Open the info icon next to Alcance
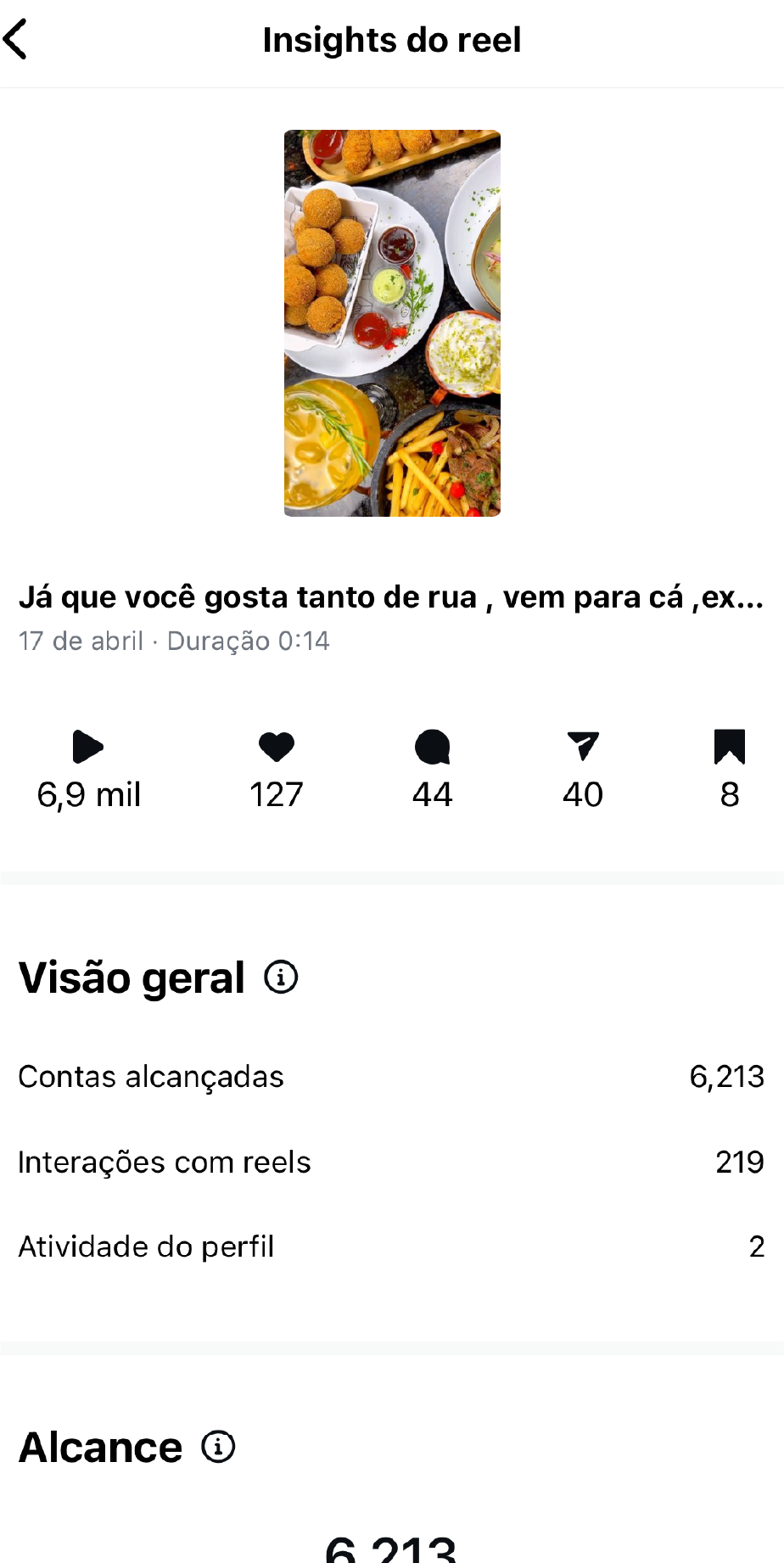 click(x=218, y=1447)
